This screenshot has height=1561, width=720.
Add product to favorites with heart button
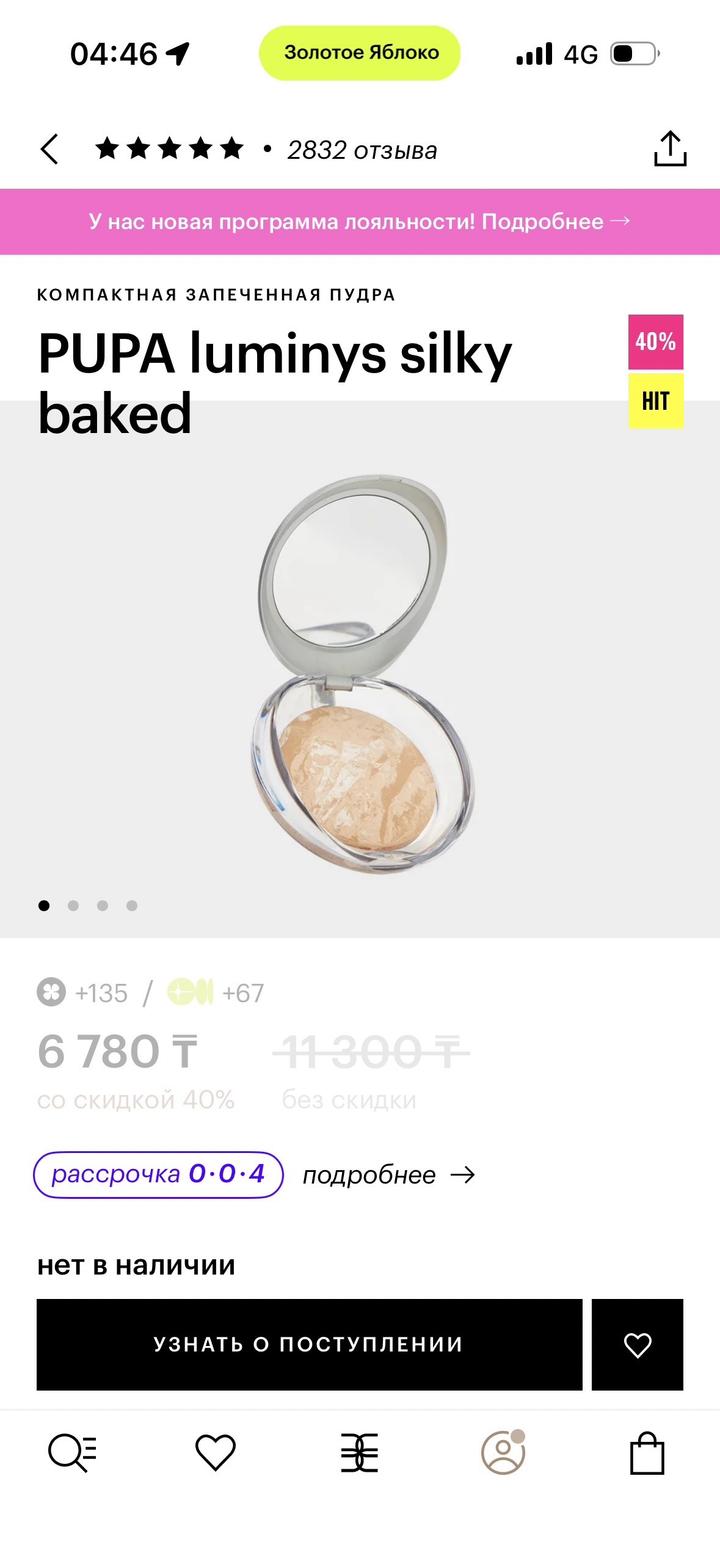click(637, 1344)
